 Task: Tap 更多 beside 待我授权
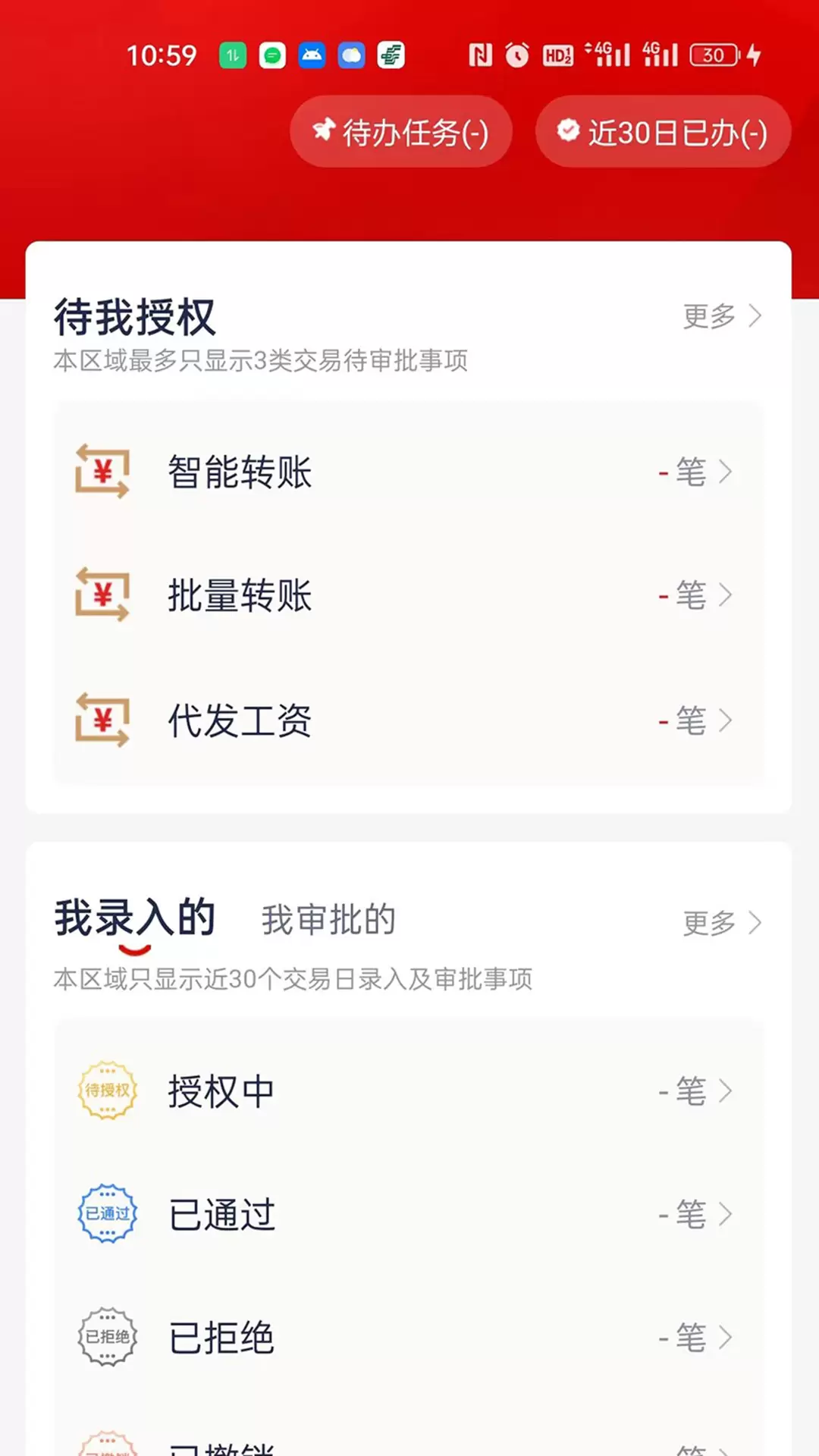point(722,316)
